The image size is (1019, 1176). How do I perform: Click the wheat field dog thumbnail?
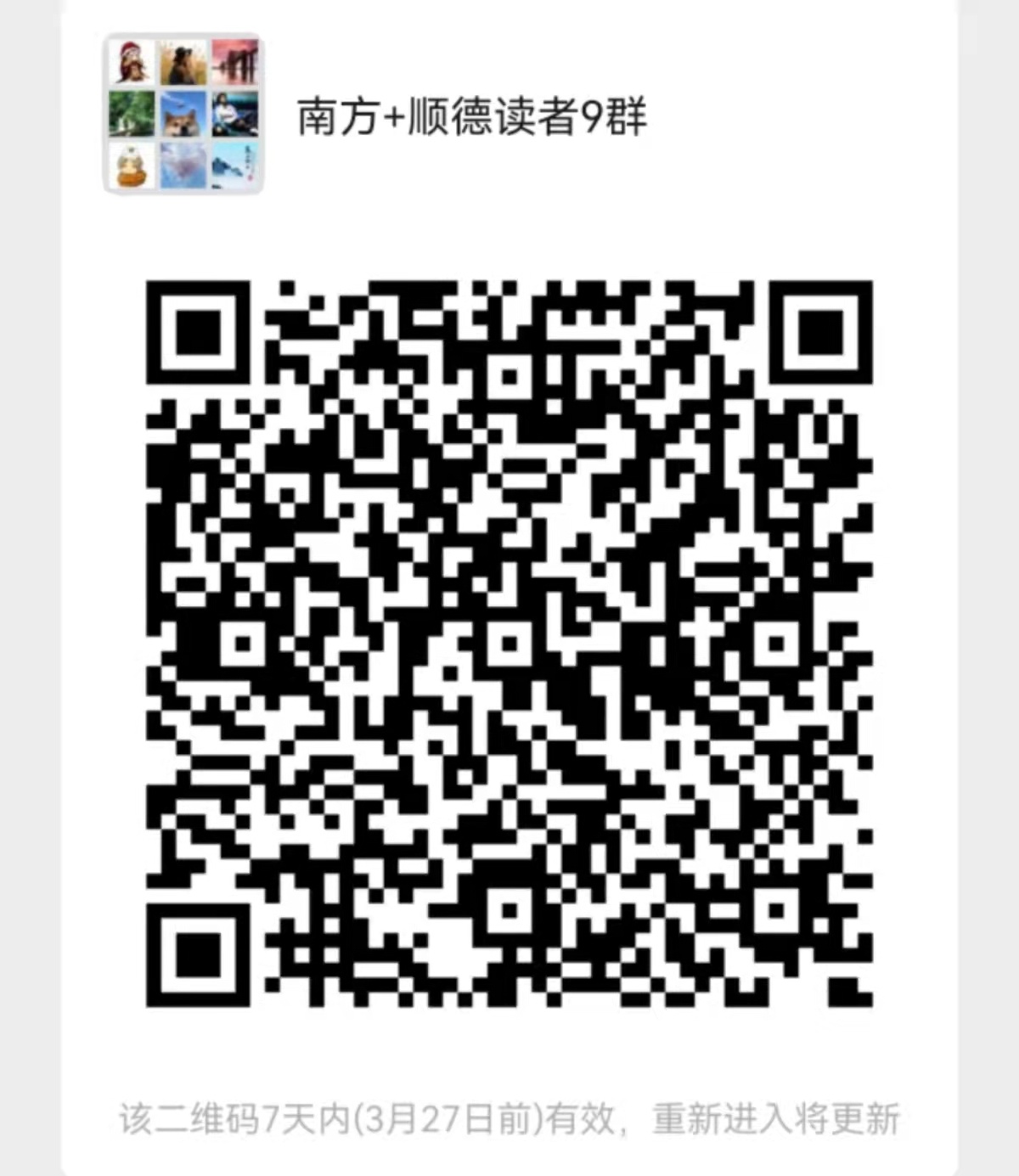click(182, 61)
